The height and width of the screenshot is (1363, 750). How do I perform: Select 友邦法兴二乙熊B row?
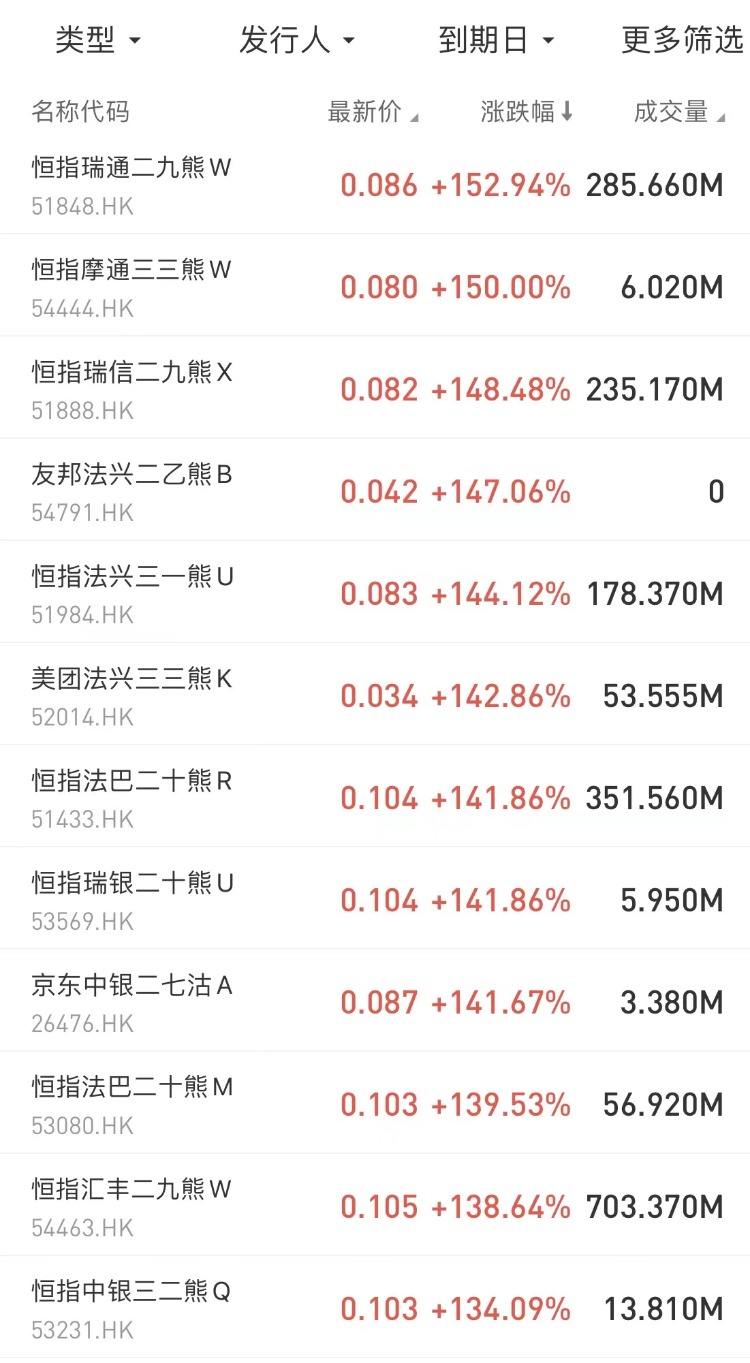pos(375,491)
